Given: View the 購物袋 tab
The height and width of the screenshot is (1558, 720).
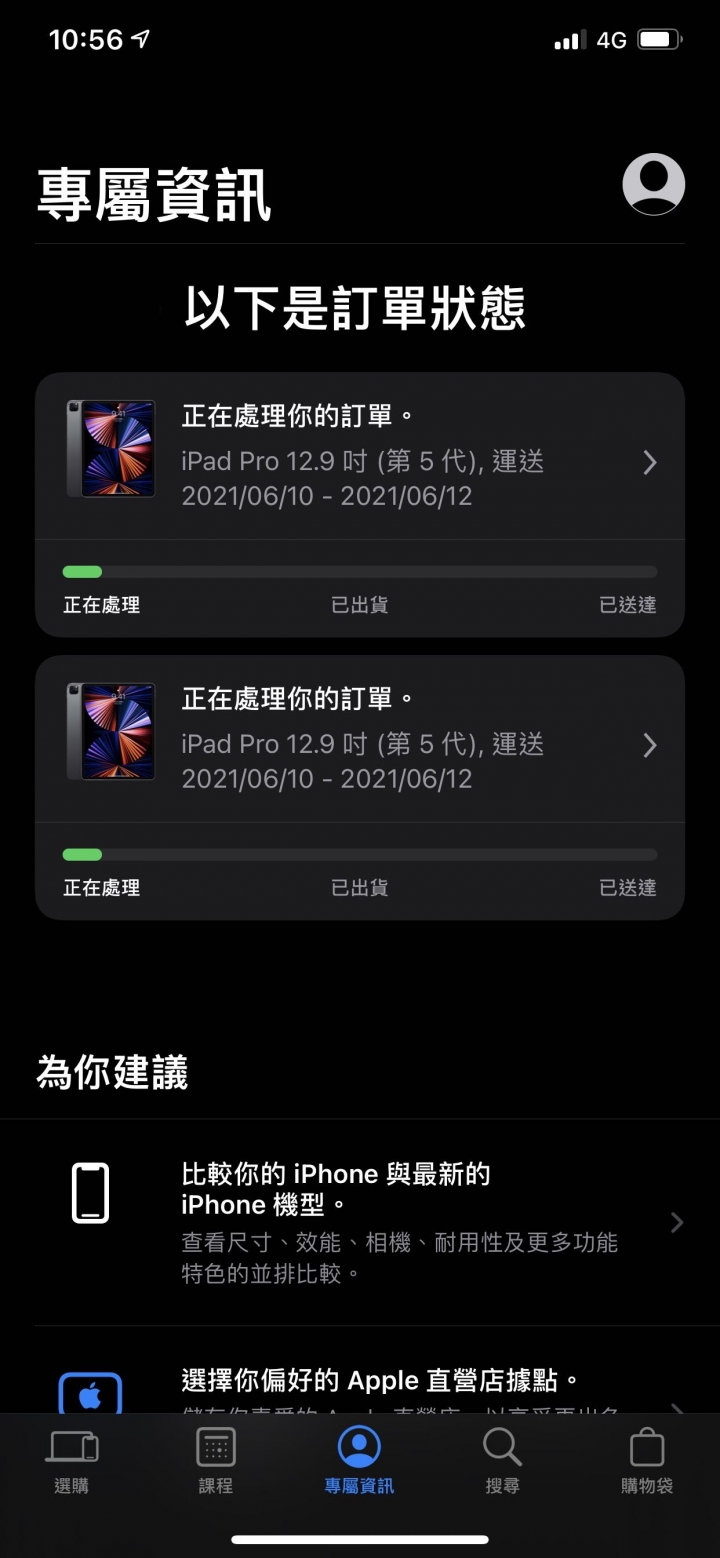Looking at the screenshot, I should tap(646, 1460).
